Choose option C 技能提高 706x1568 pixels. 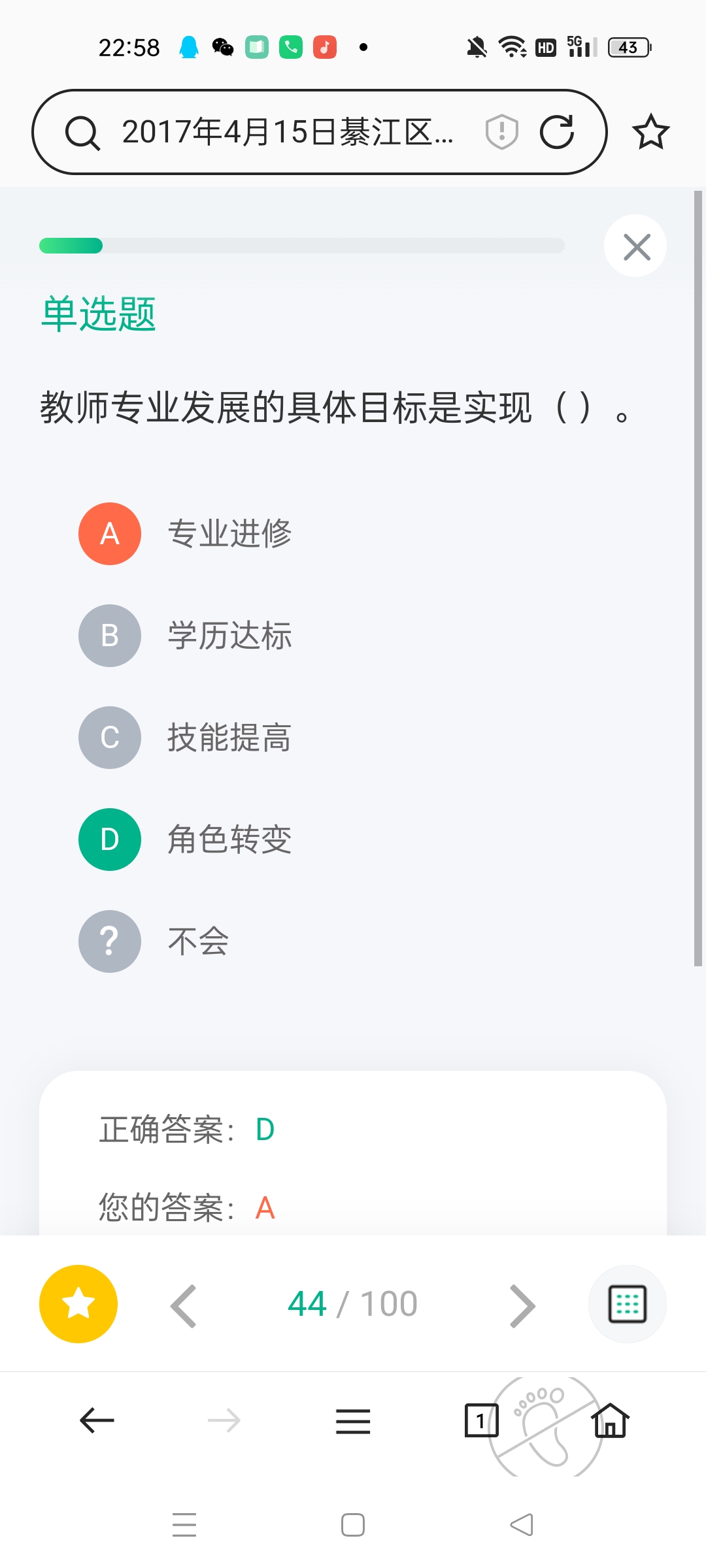coord(185,738)
